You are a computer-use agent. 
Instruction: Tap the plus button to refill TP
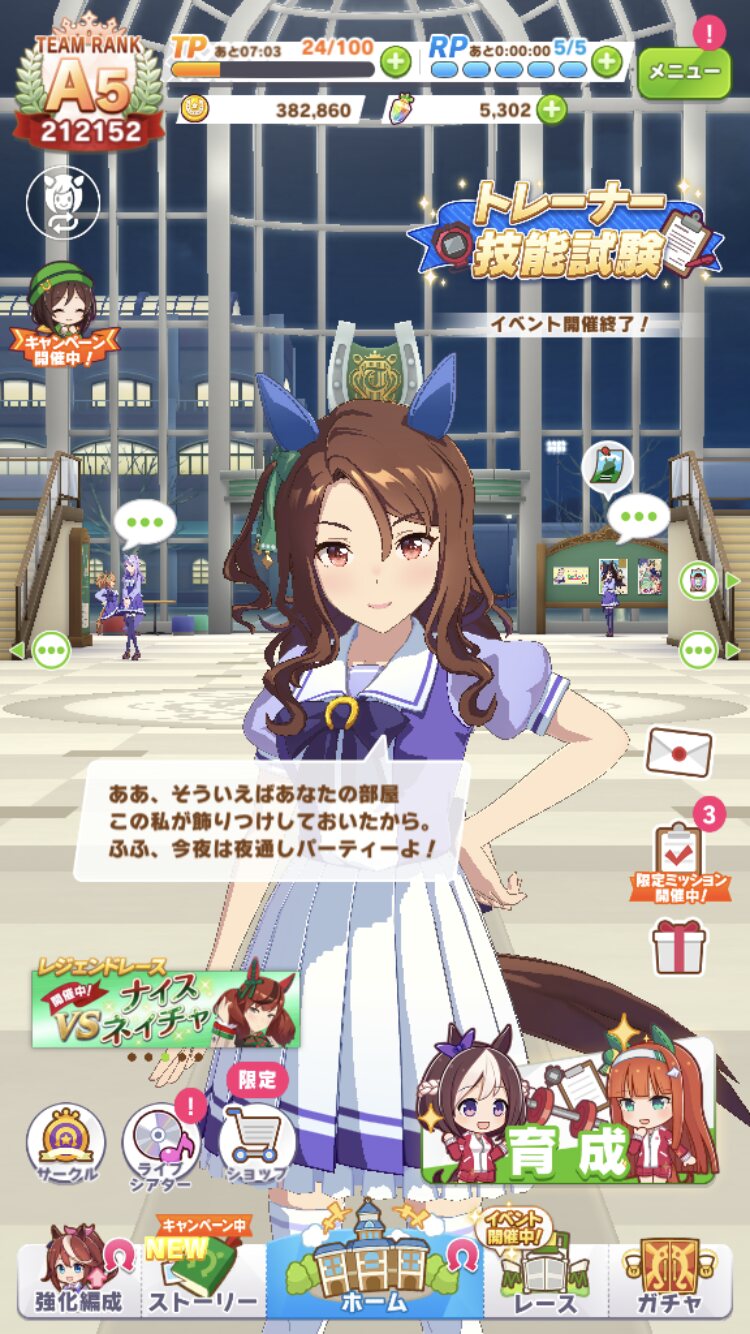coord(396,63)
